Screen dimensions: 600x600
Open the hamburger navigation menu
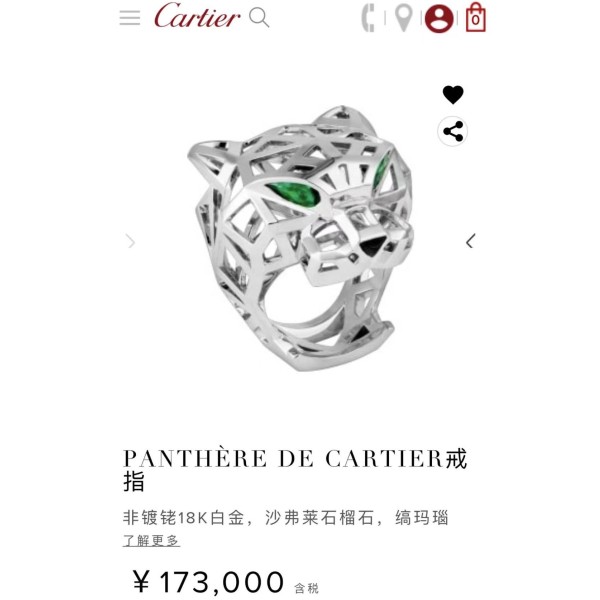(130, 18)
